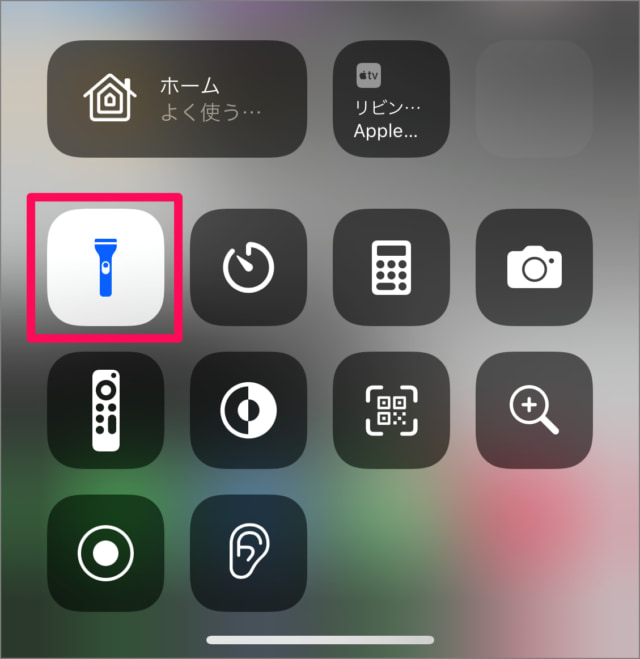Viewport: 640px width, 659px height.
Task: Start screen recording
Action: click(x=106, y=553)
